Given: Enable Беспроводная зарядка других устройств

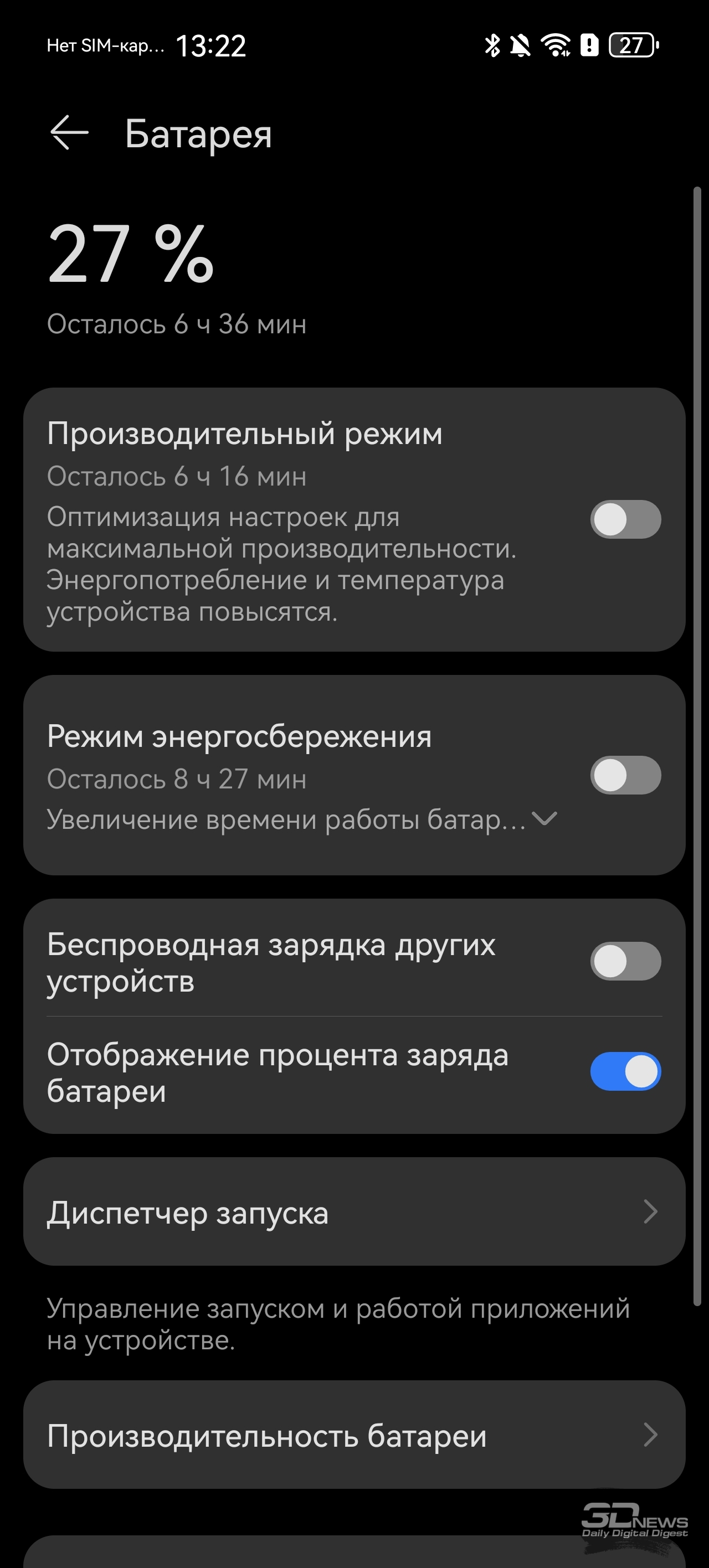Looking at the screenshot, I should click(x=625, y=961).
